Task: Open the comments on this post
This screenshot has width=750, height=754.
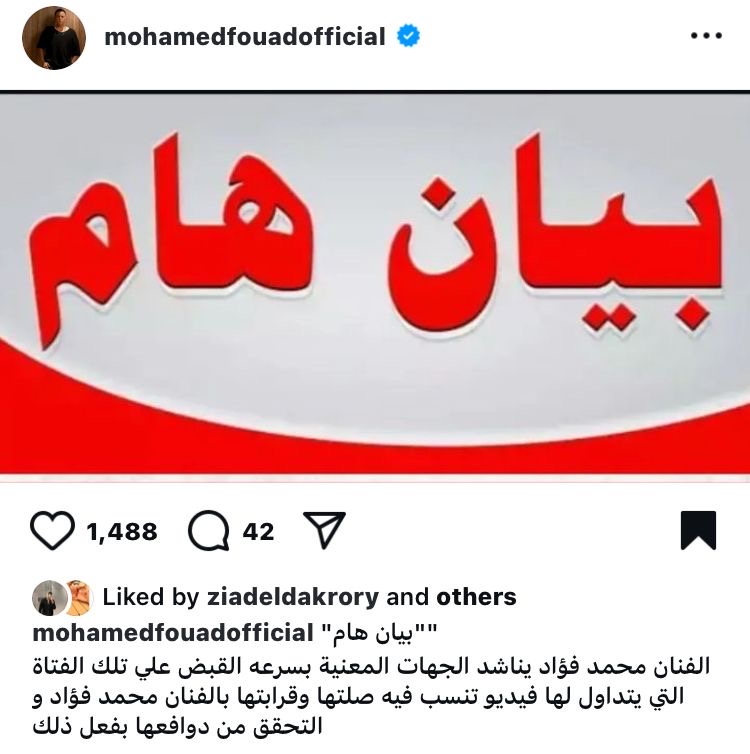Action: (207, 531)
